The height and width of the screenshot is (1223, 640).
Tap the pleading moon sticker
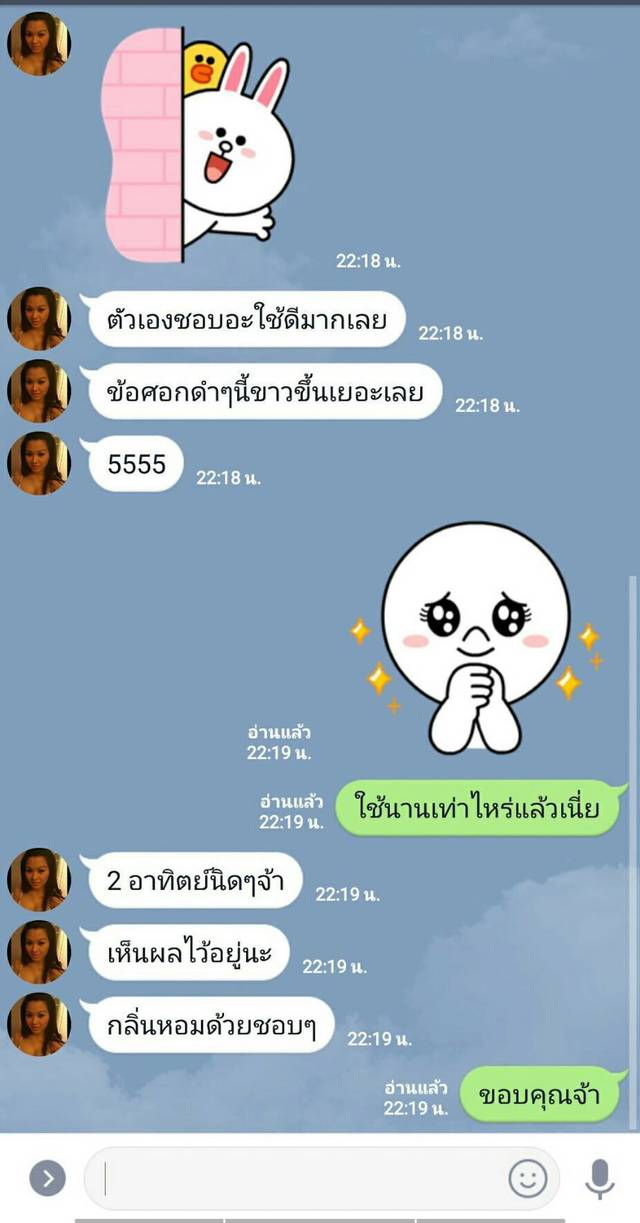tap(476, 635)
